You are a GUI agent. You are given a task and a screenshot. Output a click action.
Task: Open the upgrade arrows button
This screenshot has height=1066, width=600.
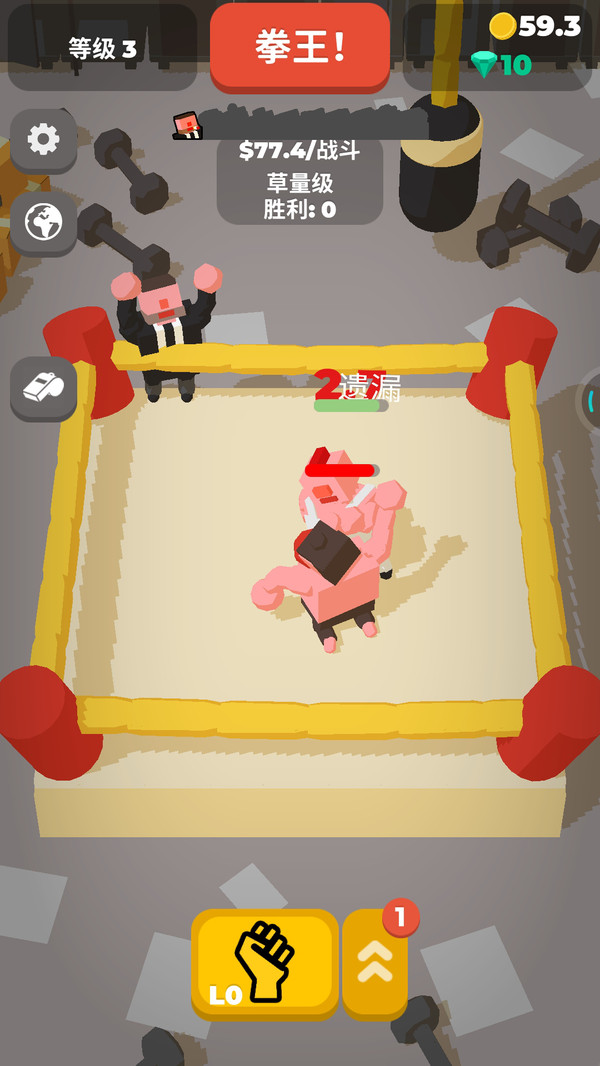376,962
